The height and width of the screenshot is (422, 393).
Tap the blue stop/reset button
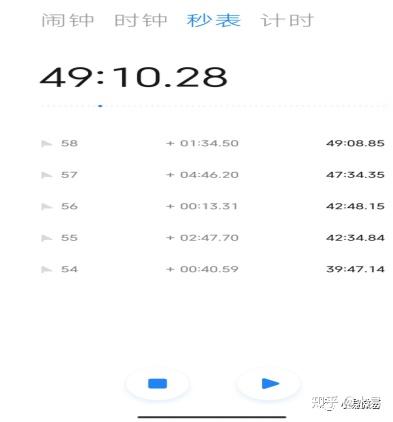click(x=157, y=383)
